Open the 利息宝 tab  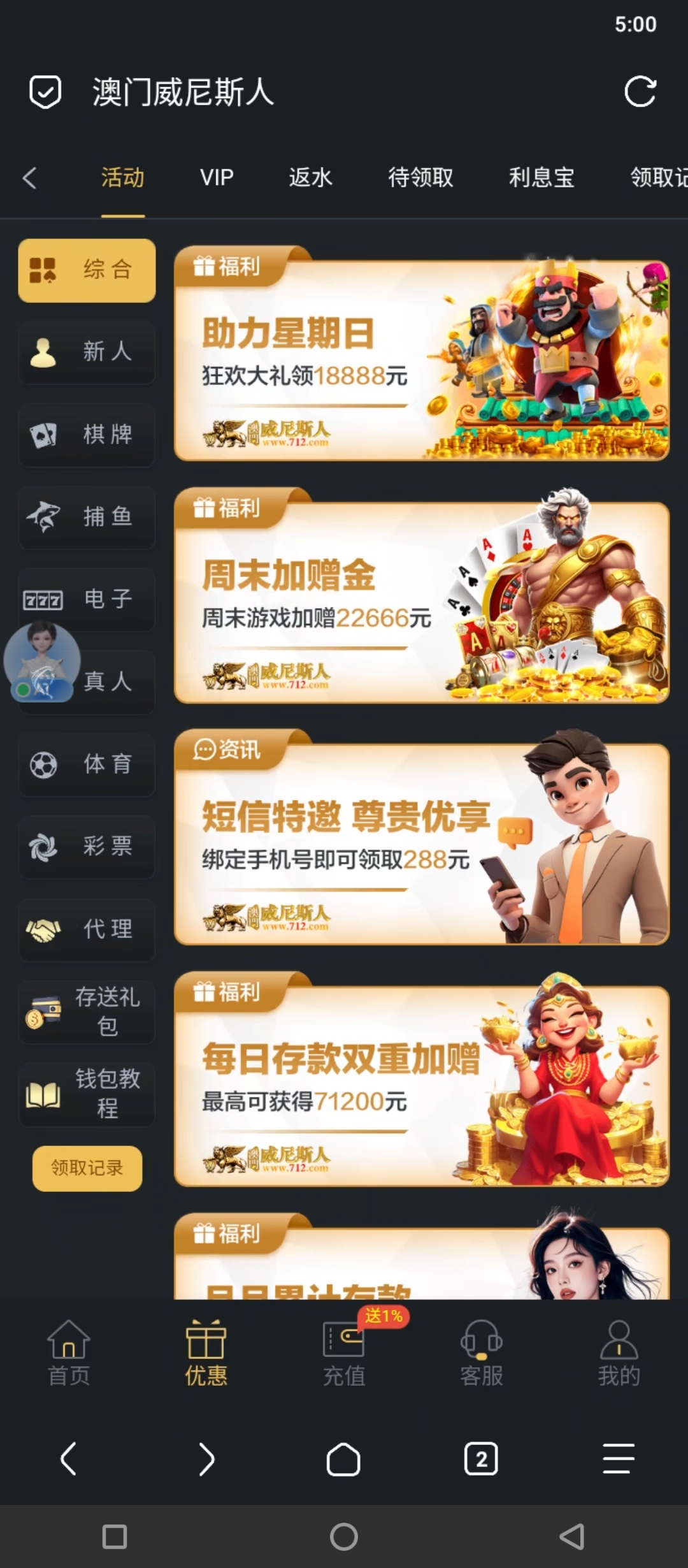coord(541,177)
